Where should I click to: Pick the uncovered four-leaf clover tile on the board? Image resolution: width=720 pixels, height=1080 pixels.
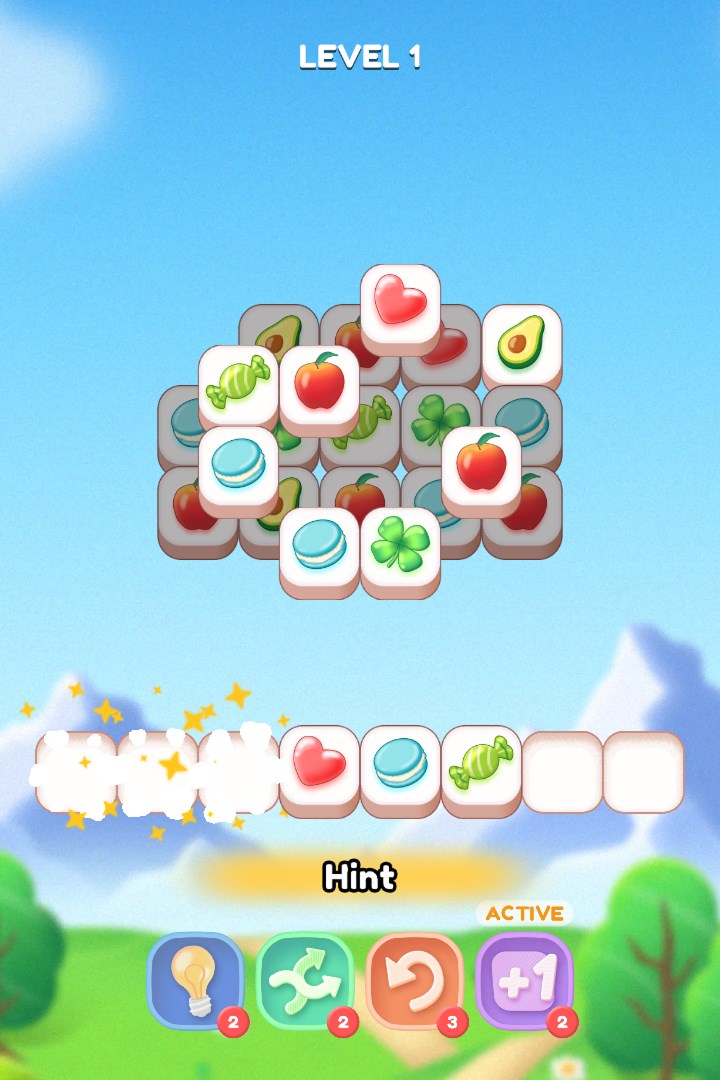[x=400, y=546]
